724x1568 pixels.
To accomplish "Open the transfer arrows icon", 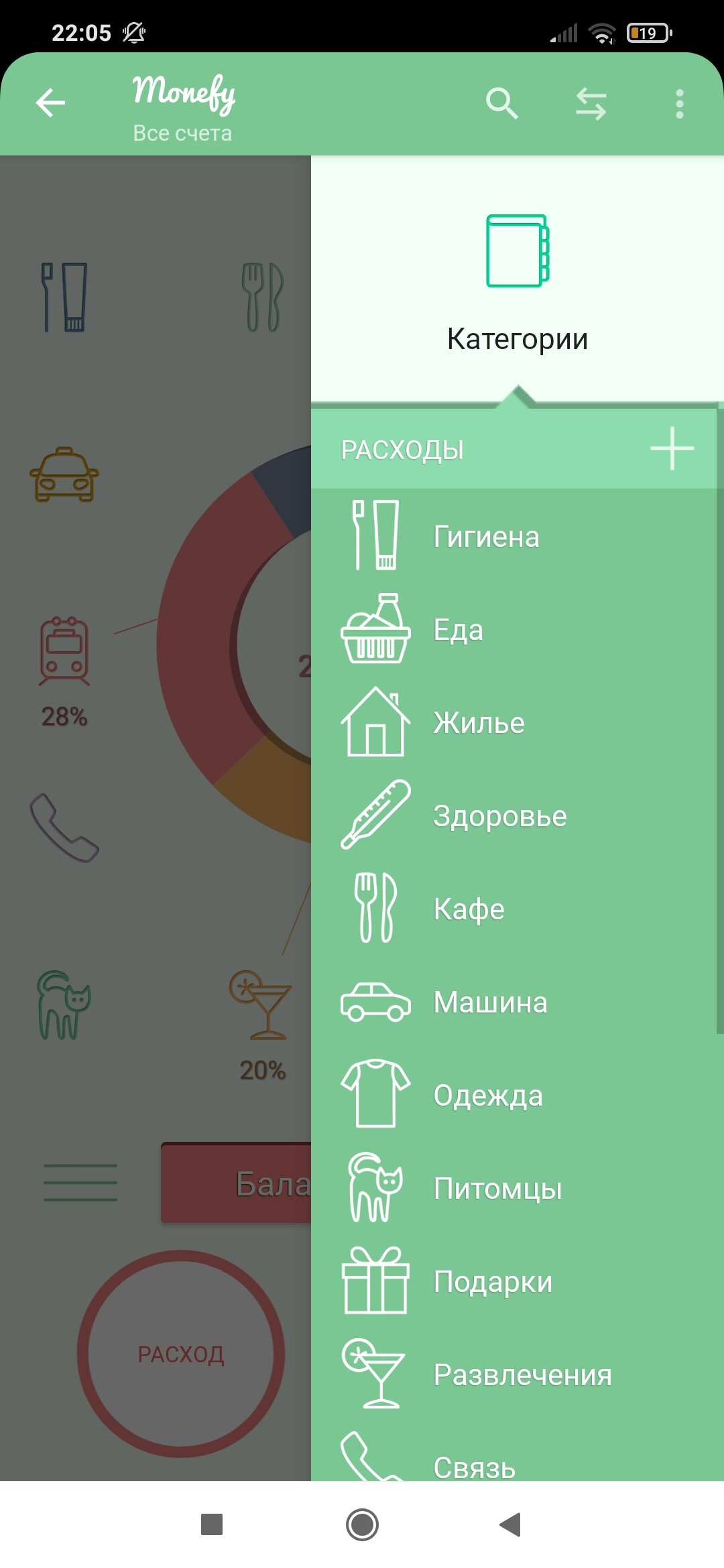I will point(591,104).
